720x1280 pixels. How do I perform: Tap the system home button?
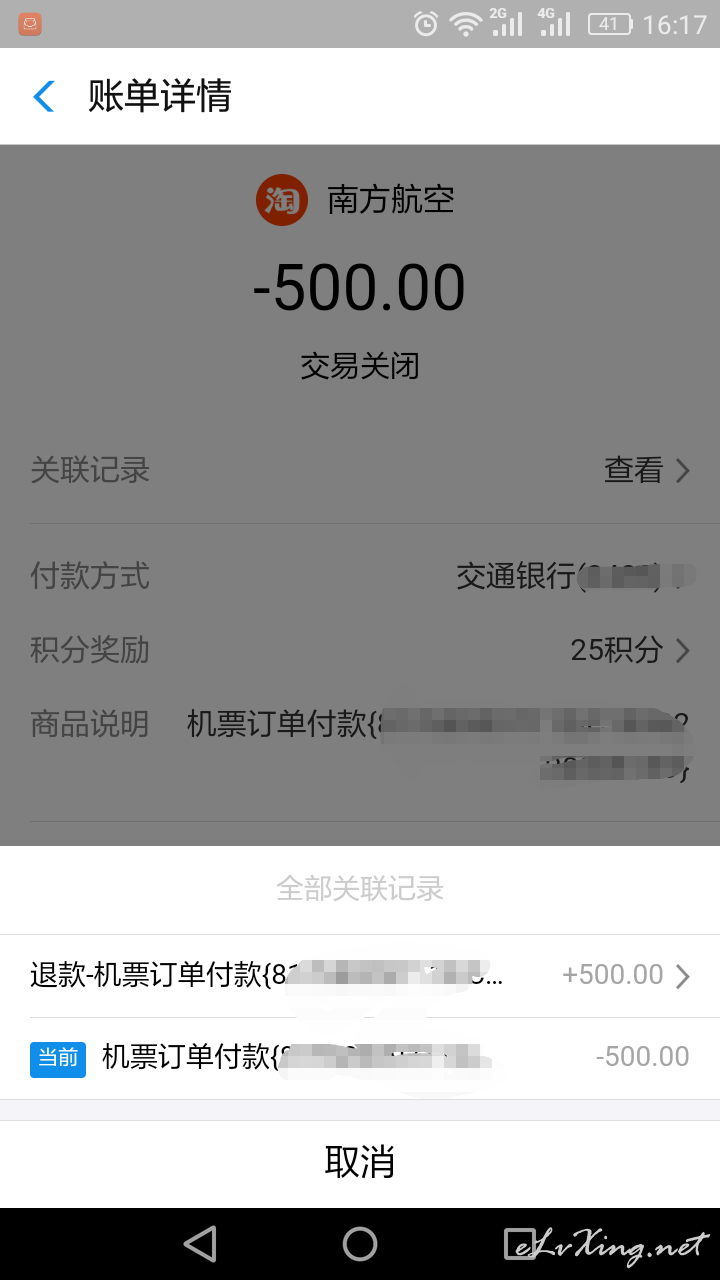click(360, 1244)
